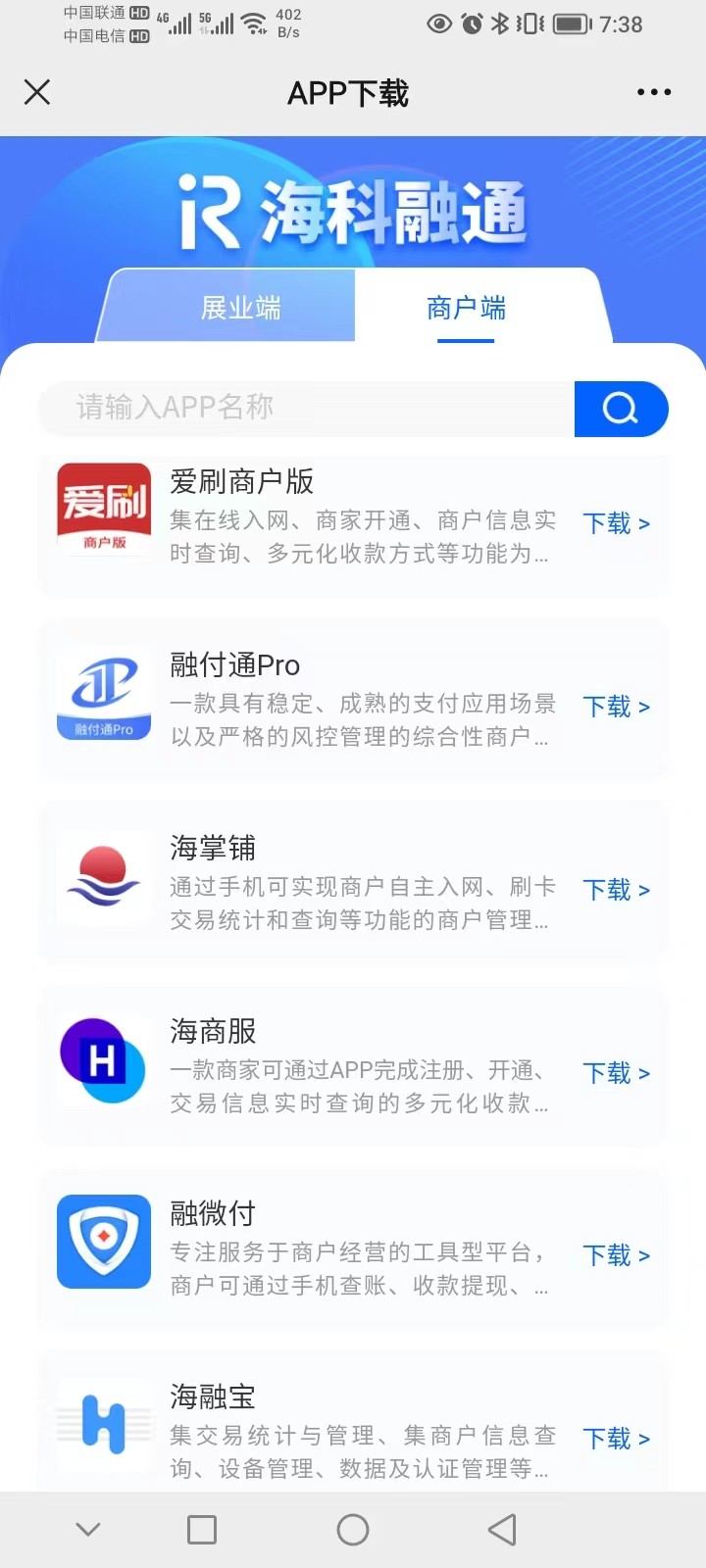Open the three-dot overflow menu

pos(654,92)
